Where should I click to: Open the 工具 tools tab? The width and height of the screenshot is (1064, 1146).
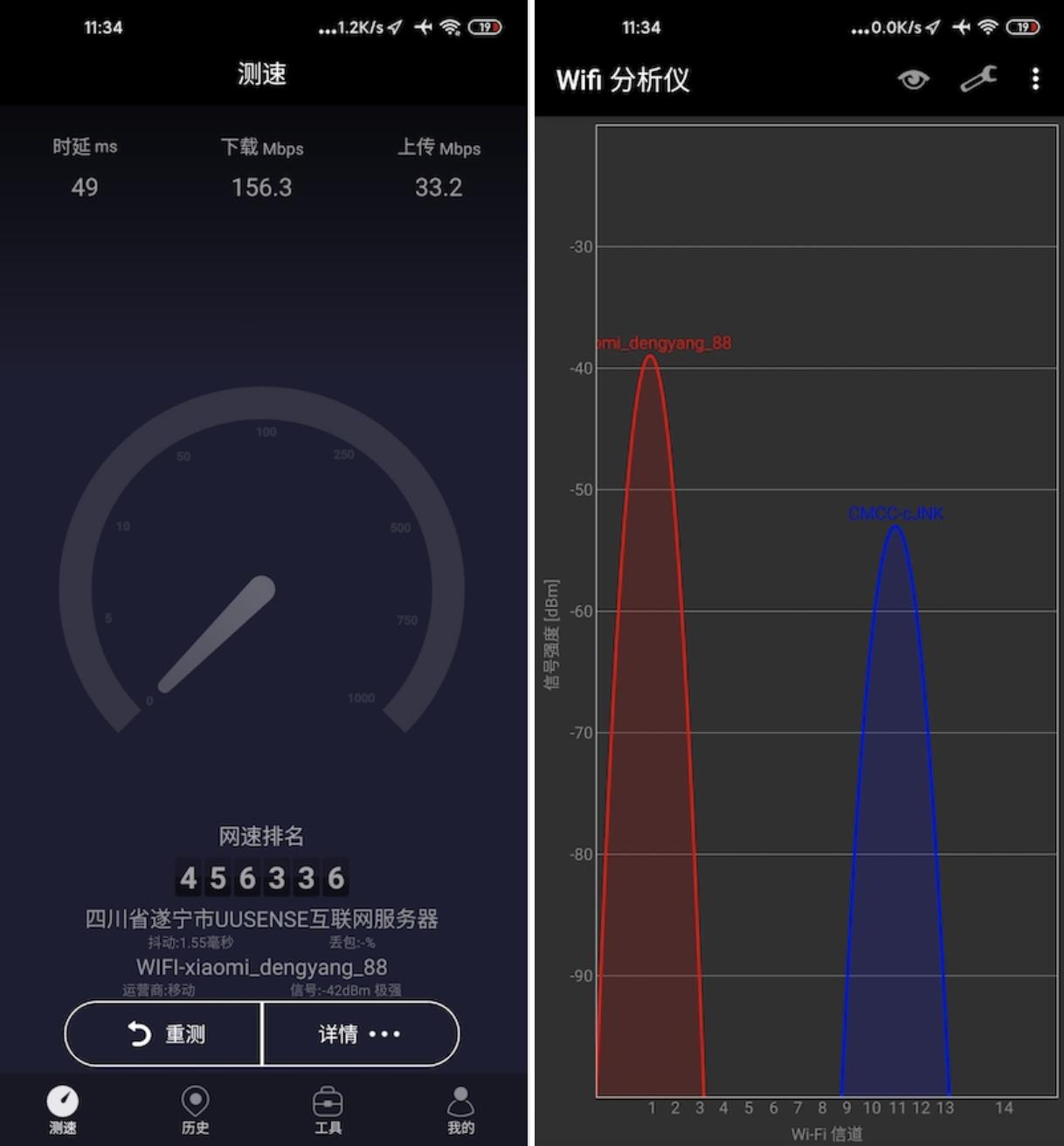point(328,1109)
